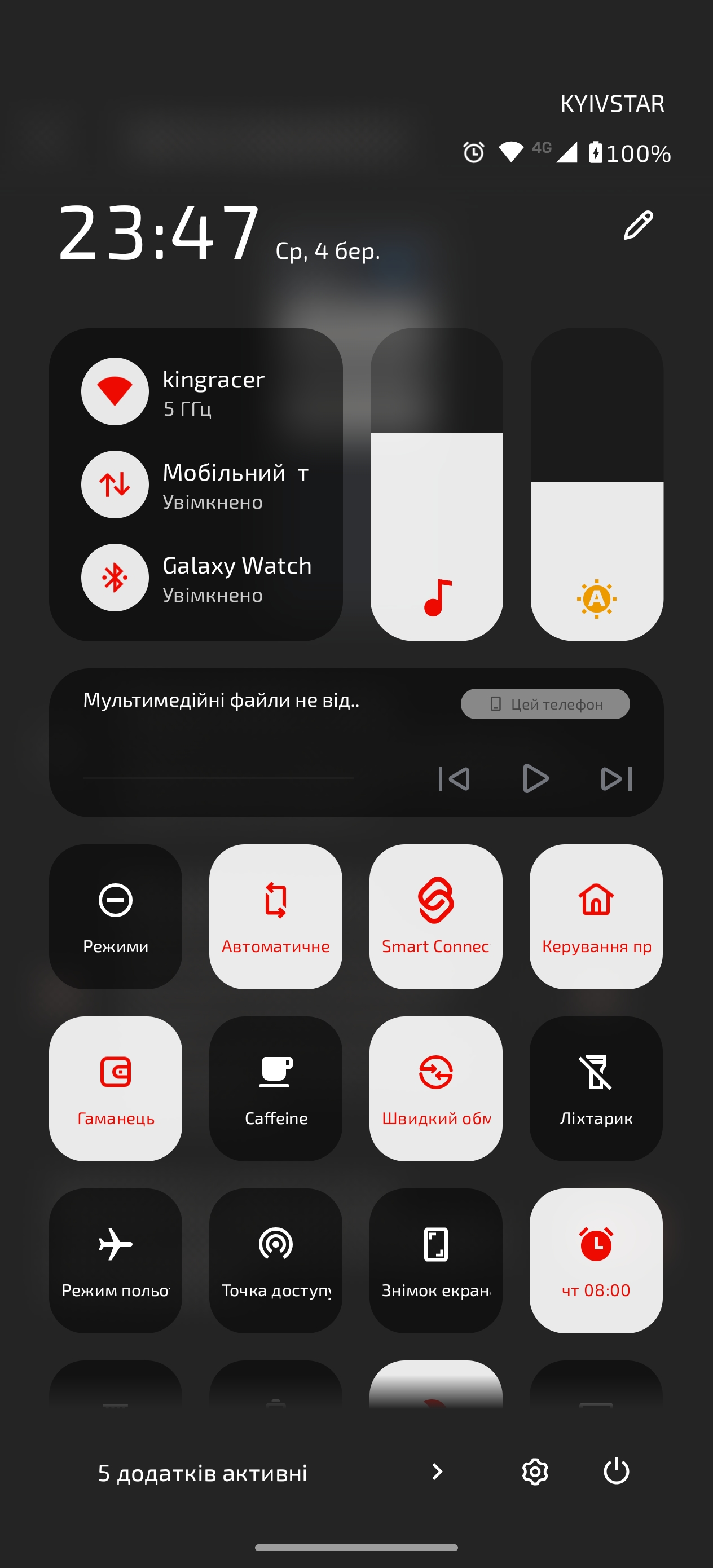
Task: Tap the media volume slider
Action: 437,485
